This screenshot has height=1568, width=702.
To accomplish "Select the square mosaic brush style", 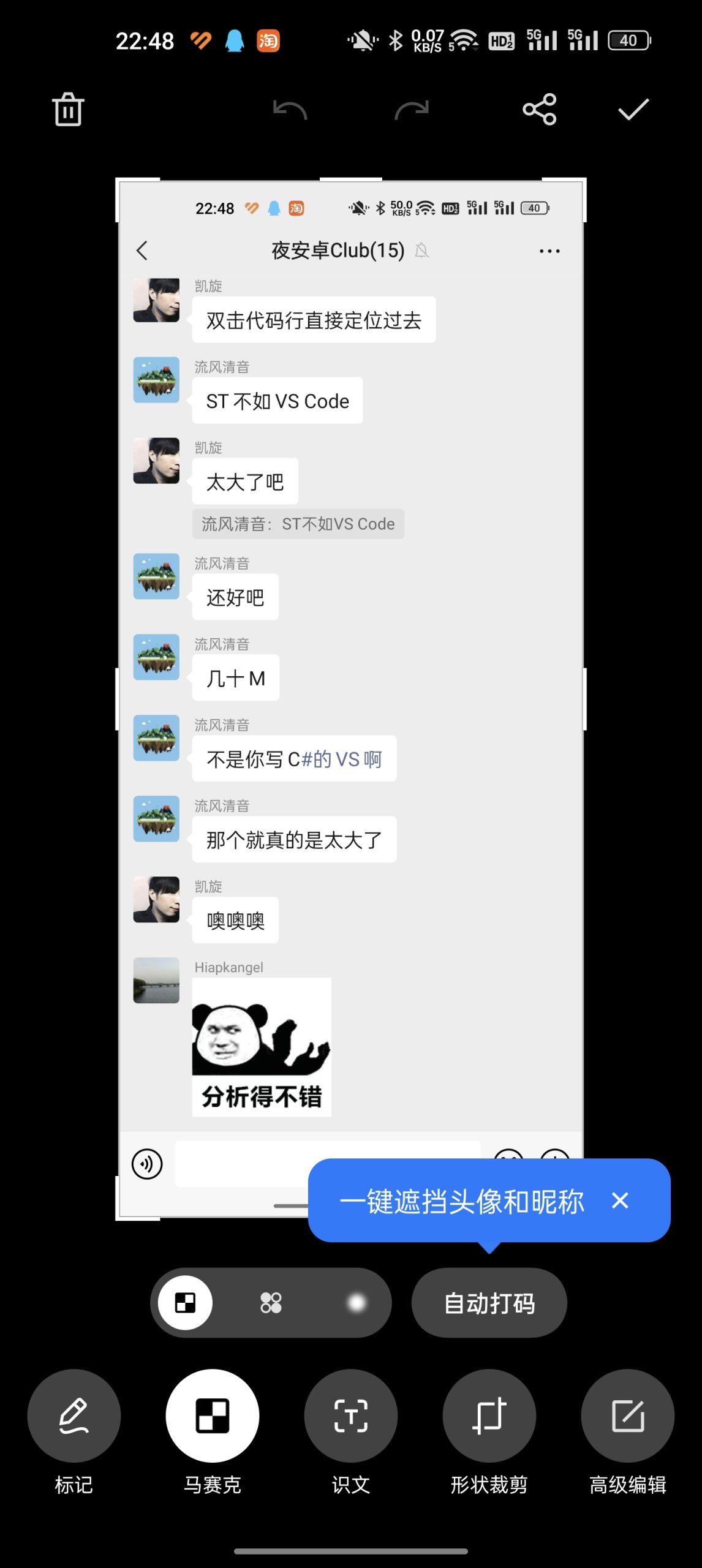I will tap(186, 1303).
